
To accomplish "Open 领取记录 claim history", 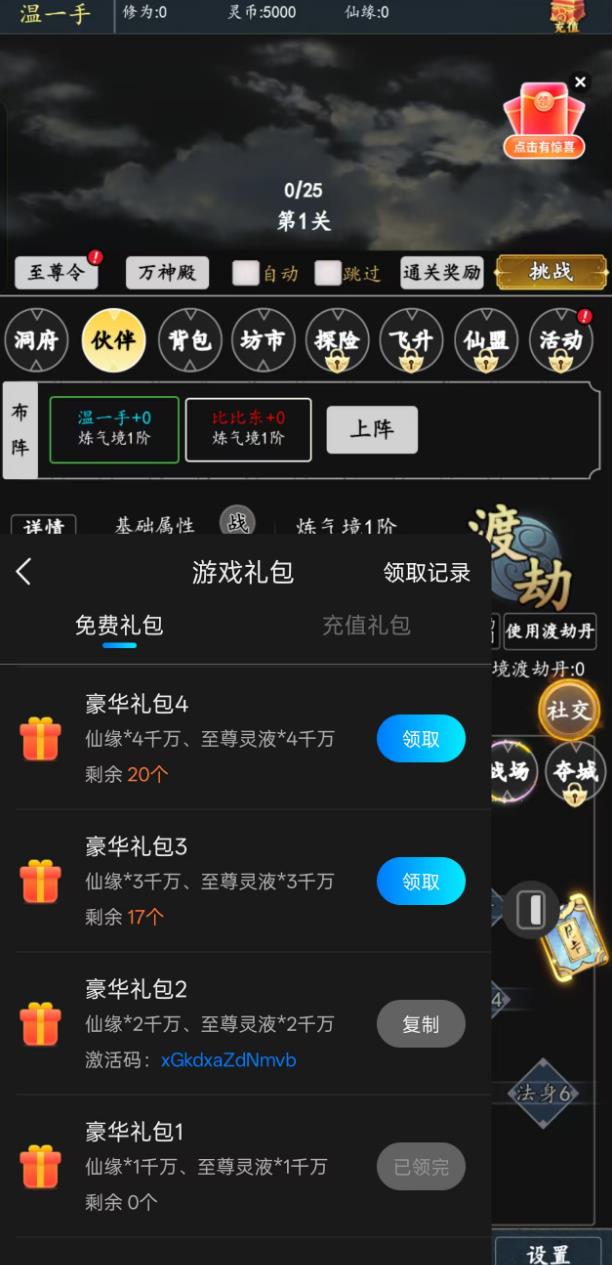I will [x=426, y=573].
